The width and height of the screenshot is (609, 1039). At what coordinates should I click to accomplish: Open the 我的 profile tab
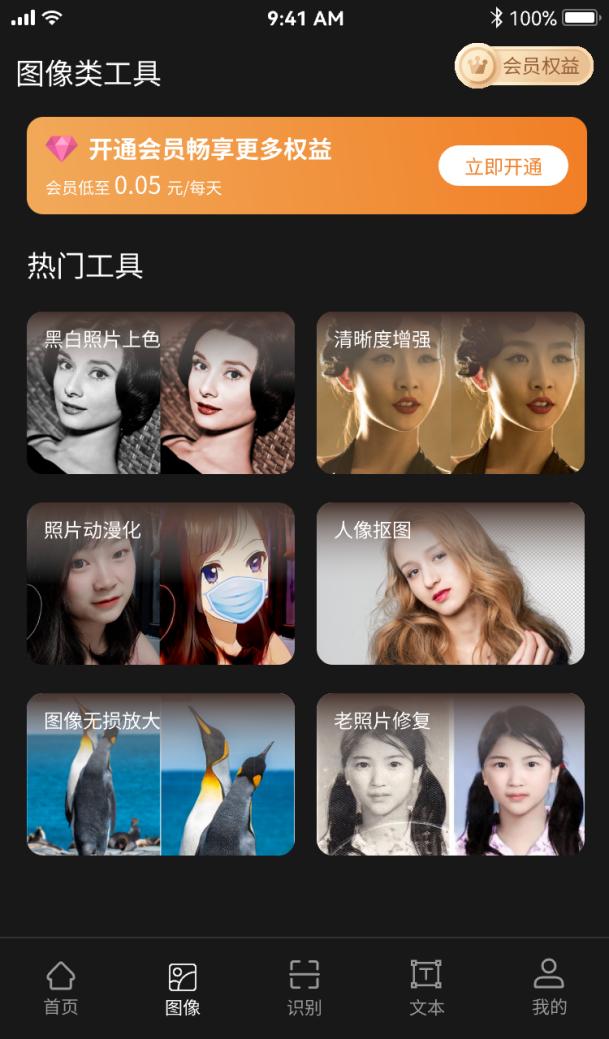click(x=548, y=988)
